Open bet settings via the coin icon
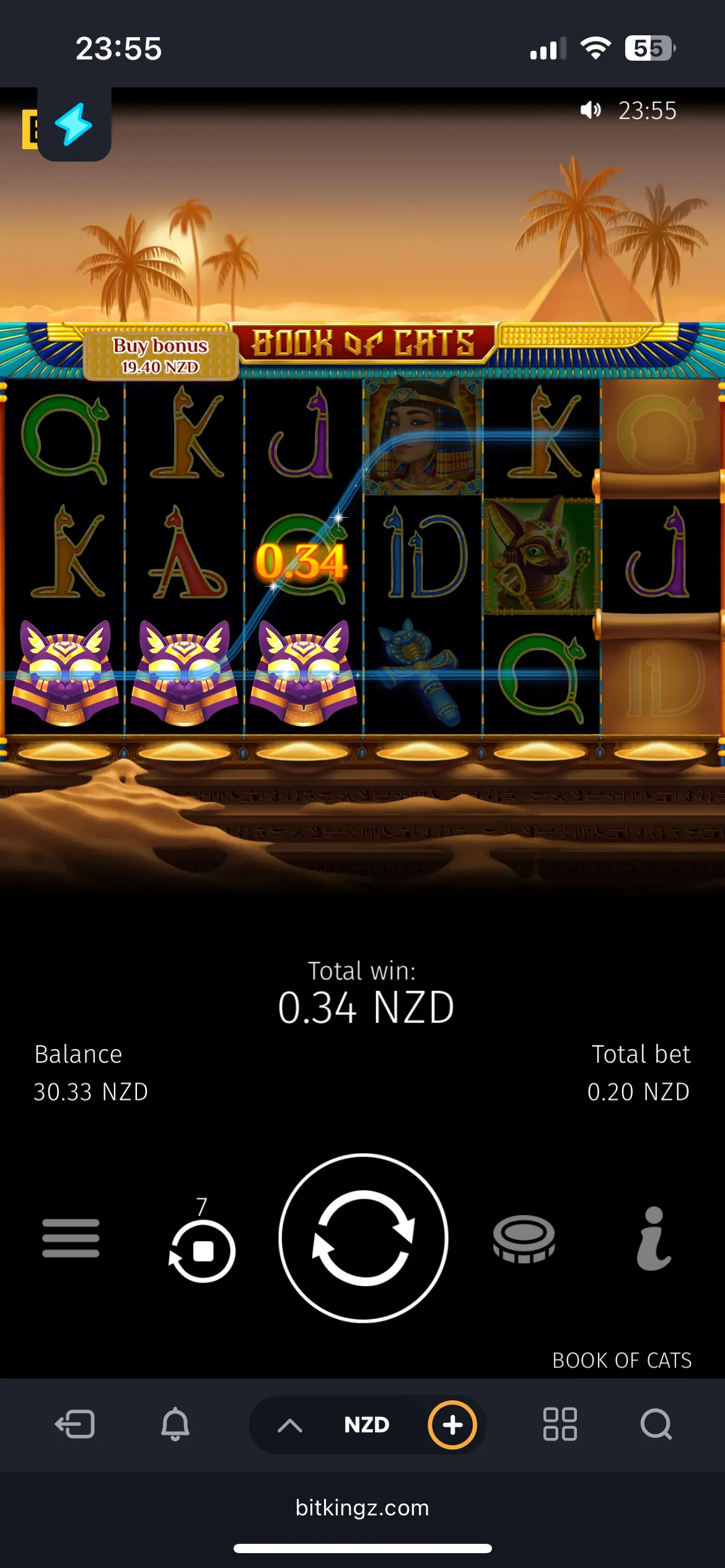The width and height of the screenshot is (725, 1568). coord(524,1238)
